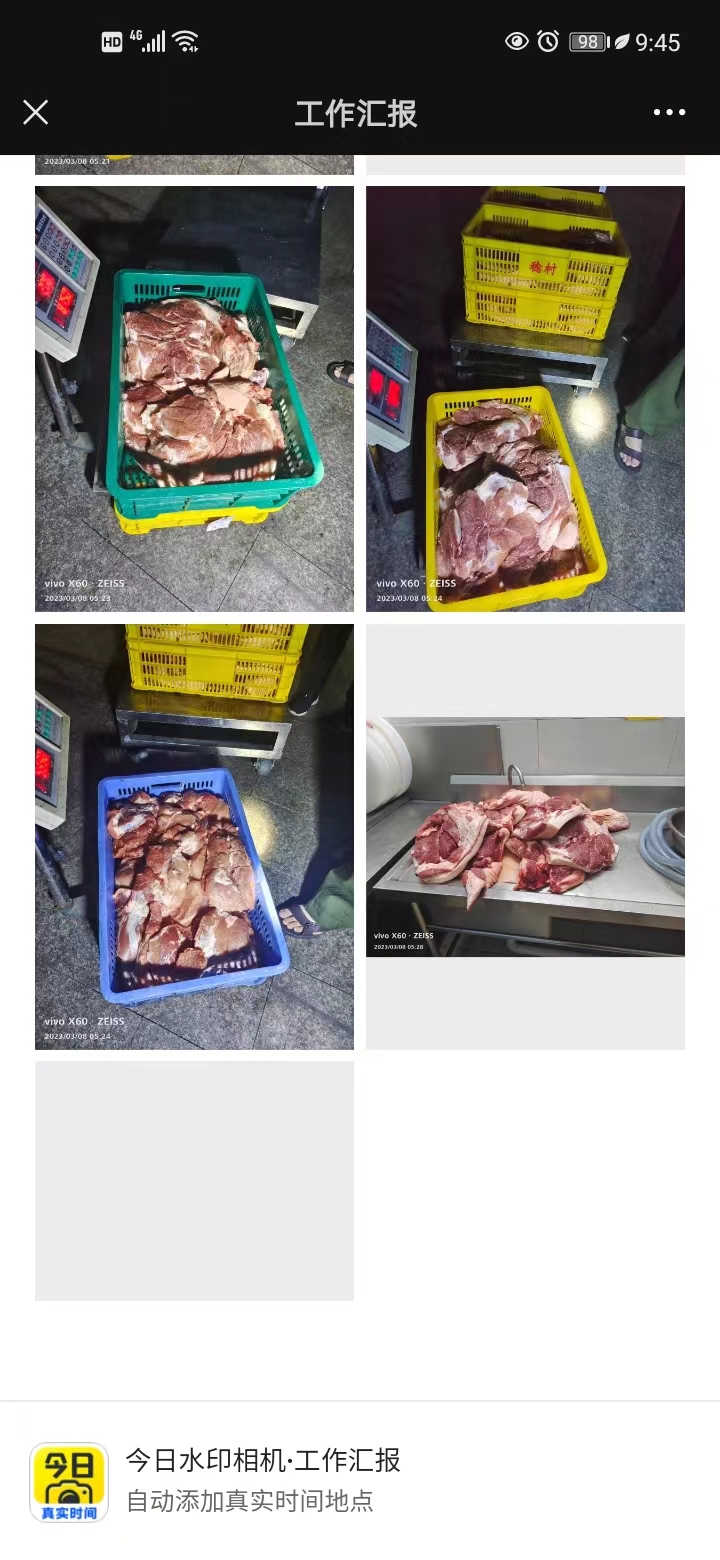Open the blank gray image placeholder

194,1180
